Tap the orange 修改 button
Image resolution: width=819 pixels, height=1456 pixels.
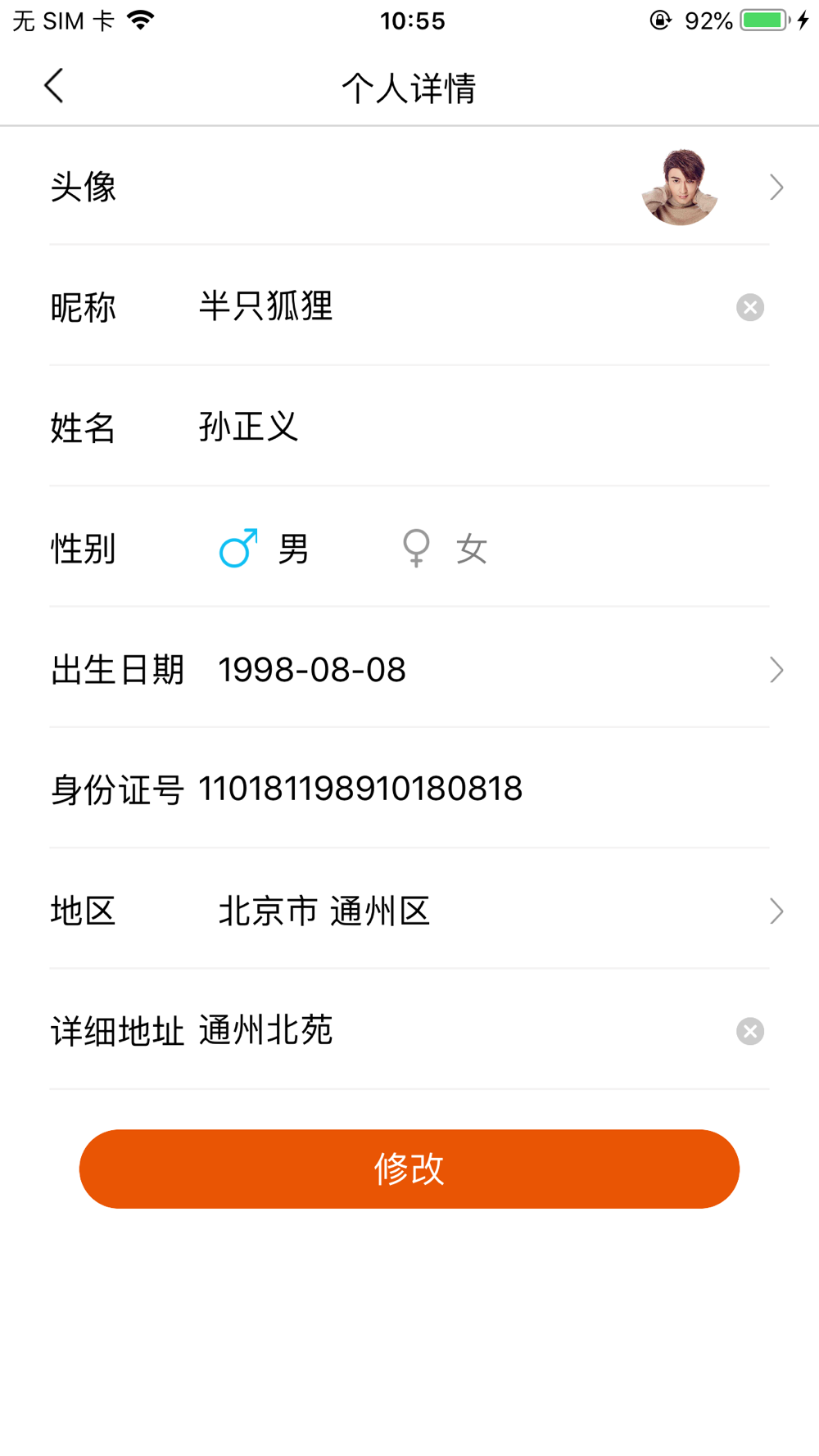tap(409, 1169)
